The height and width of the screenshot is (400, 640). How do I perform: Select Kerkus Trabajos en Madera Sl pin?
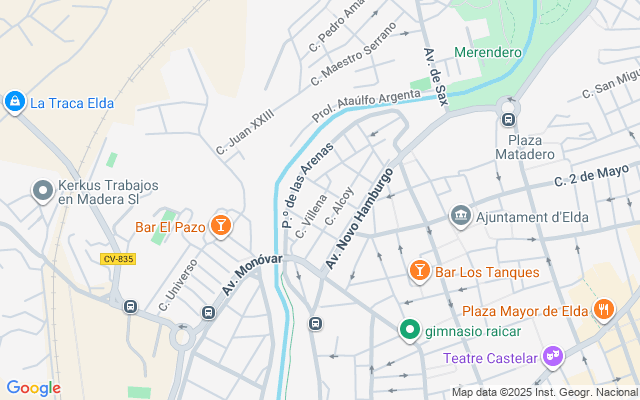tap(42, 190)
